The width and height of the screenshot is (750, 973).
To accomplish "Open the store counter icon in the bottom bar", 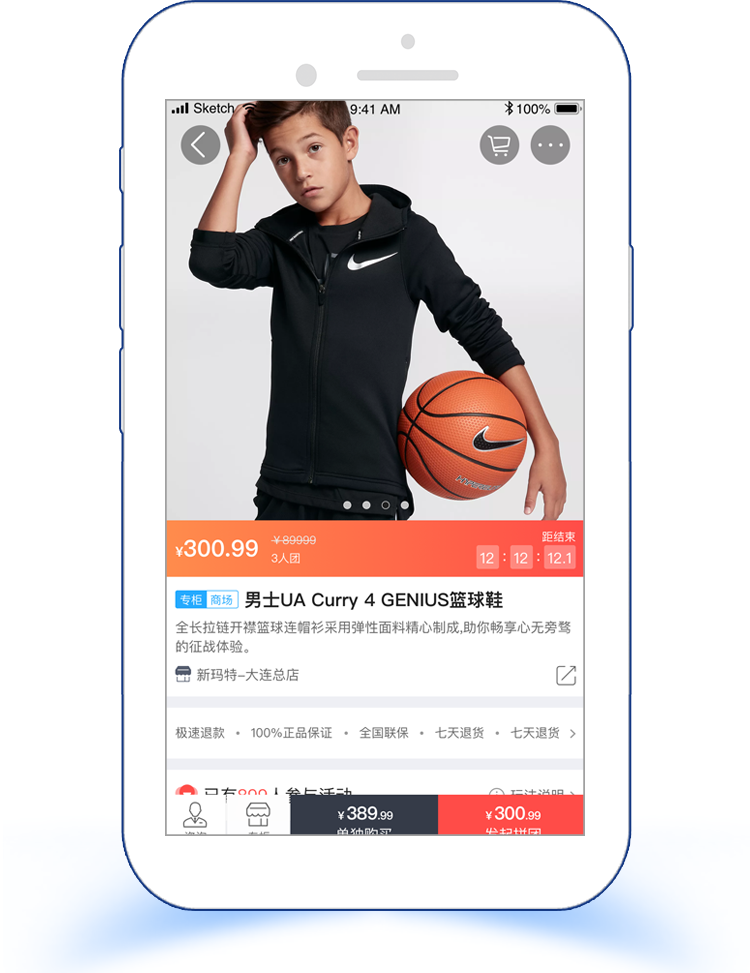I will coord(258,816).
